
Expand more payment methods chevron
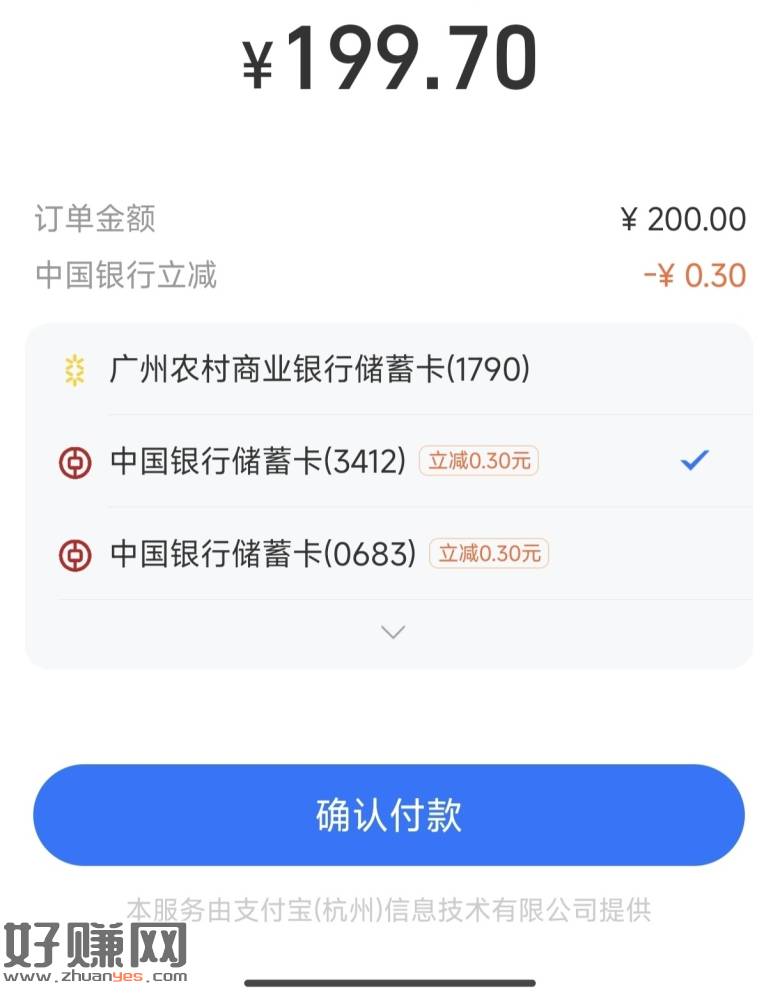tap(393, 632)
